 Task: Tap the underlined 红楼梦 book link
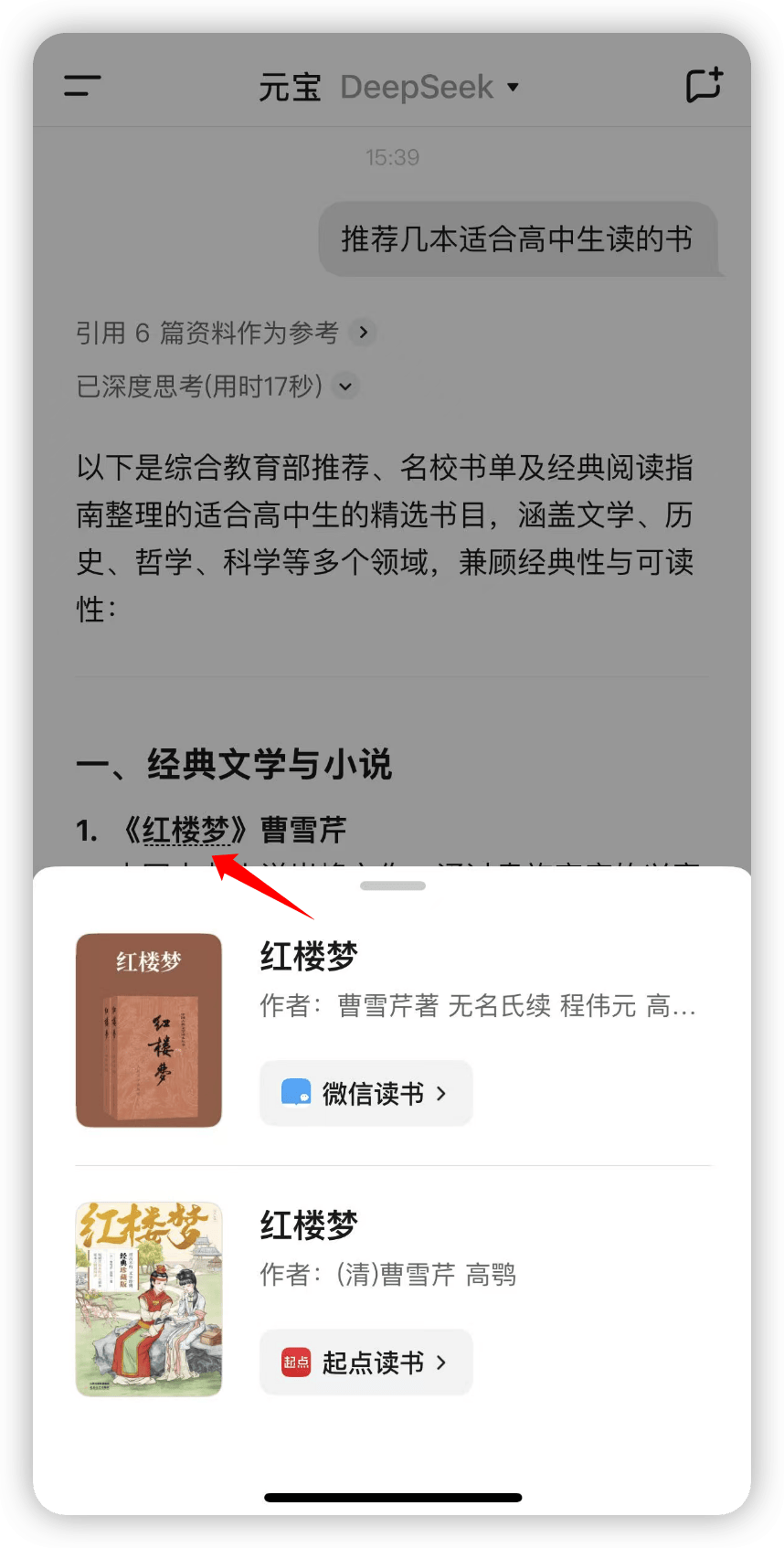[x=185, y=831]
